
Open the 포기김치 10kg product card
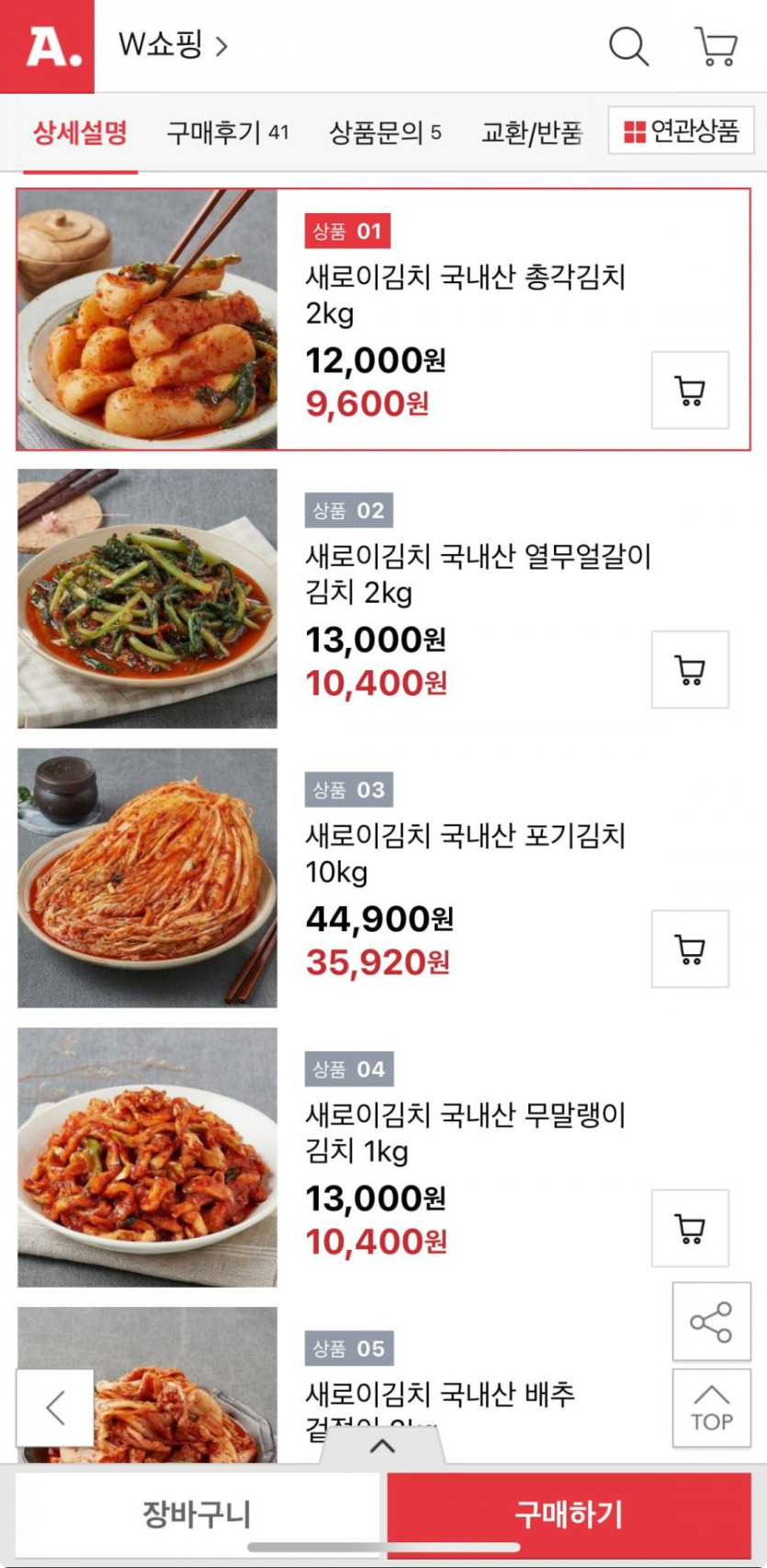pyautogui.click(x=465, y=853)
